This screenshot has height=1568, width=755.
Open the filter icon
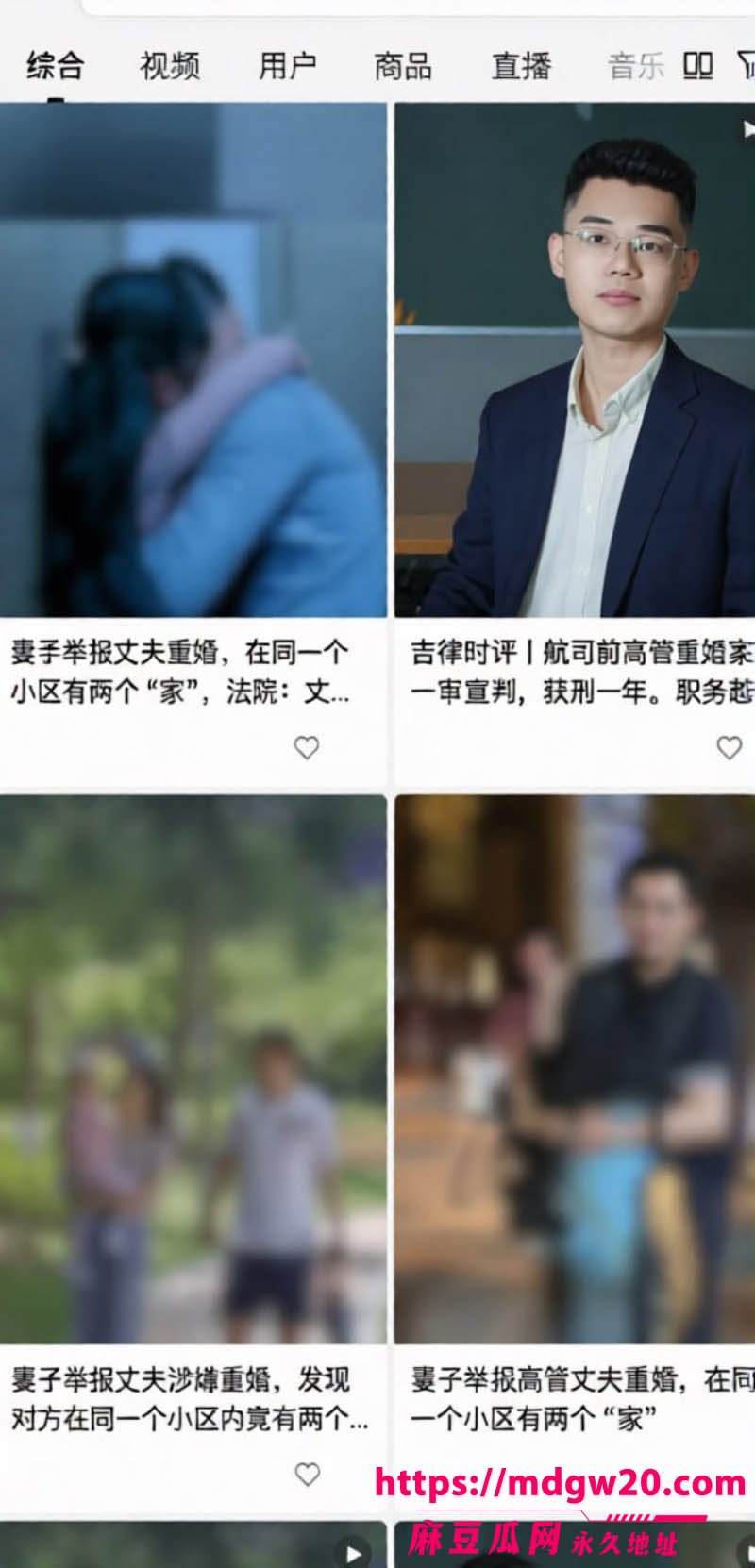(x=746, y=65)
